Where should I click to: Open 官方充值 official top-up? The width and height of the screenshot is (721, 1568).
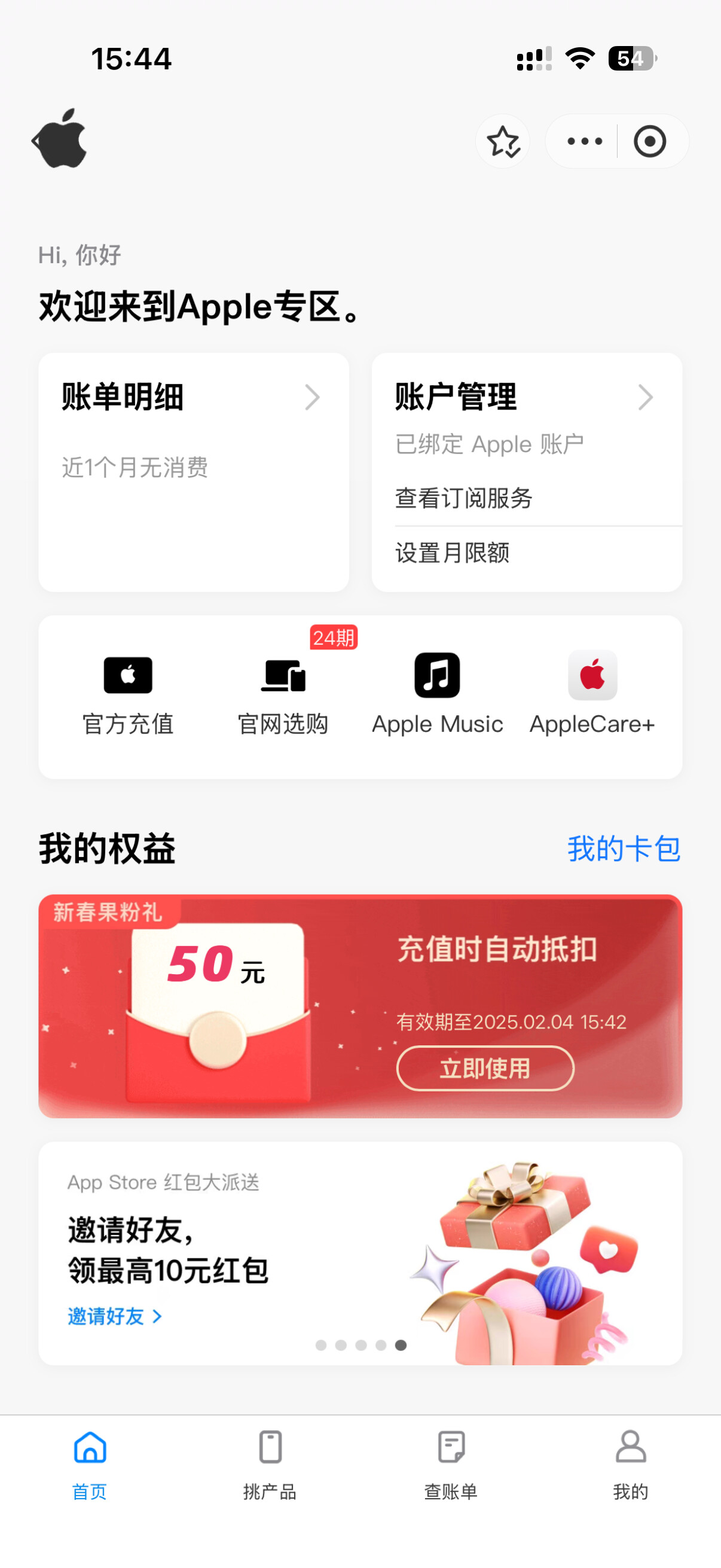[x=128, y=695]
